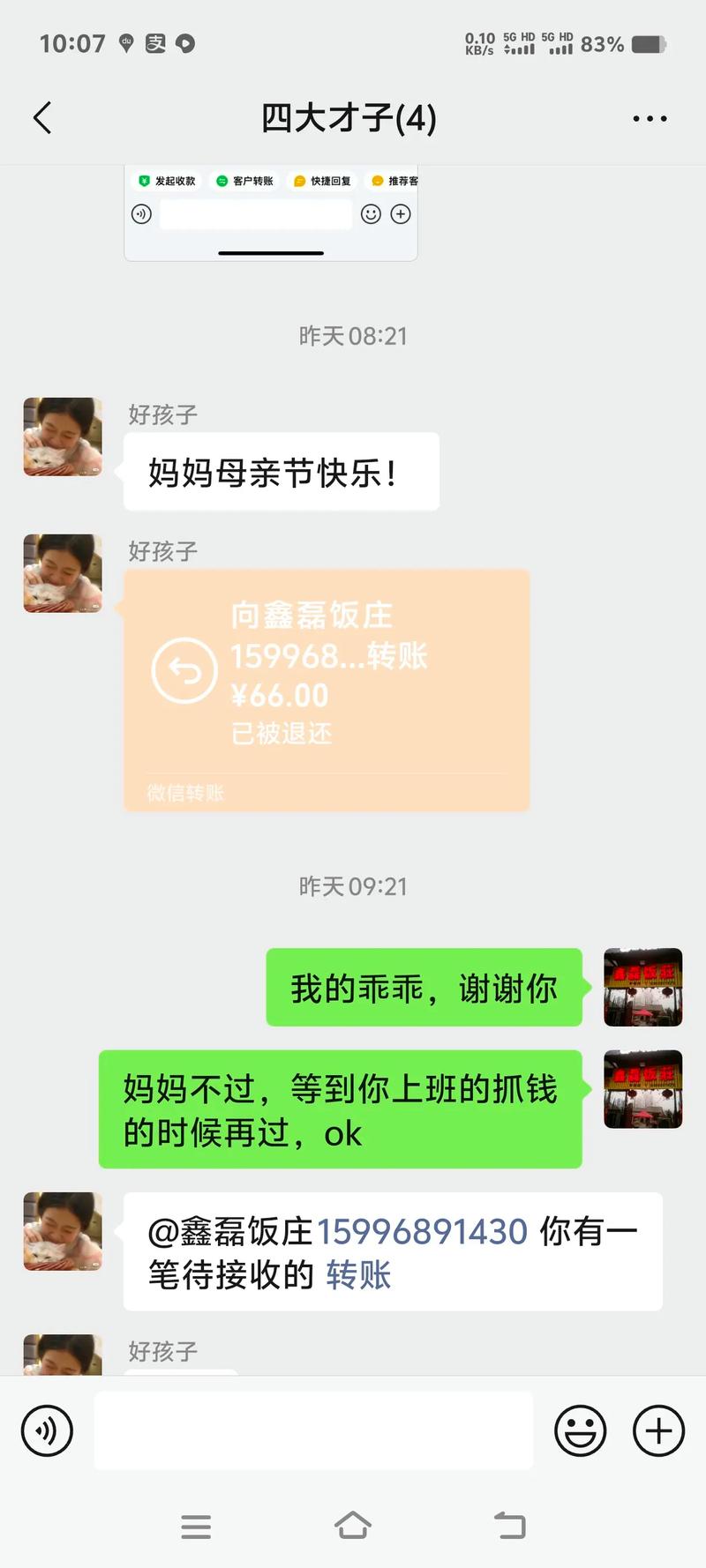This screenshot has width=706, height=1568.
Task: Focus the message text field
Action: [313, 1430]
